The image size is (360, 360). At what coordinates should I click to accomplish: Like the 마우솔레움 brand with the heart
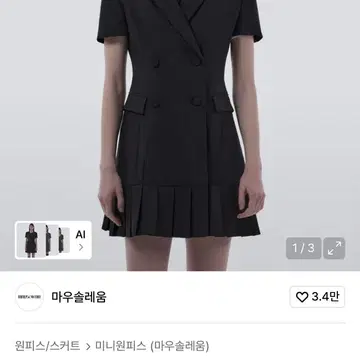point(317,297)
